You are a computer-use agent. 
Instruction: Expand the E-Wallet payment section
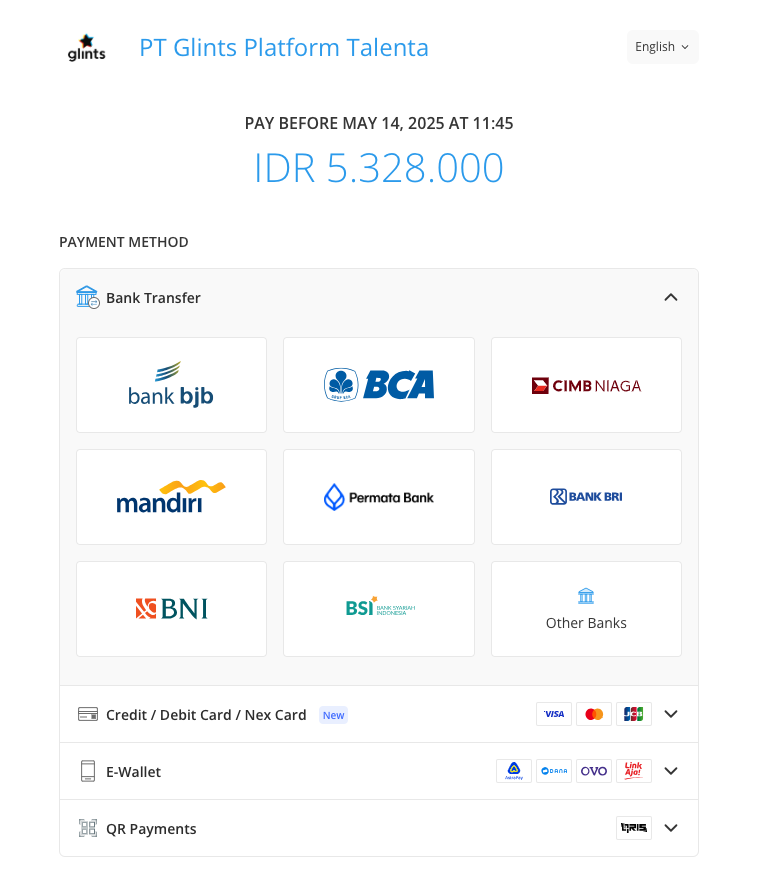[x=671, y=771]
